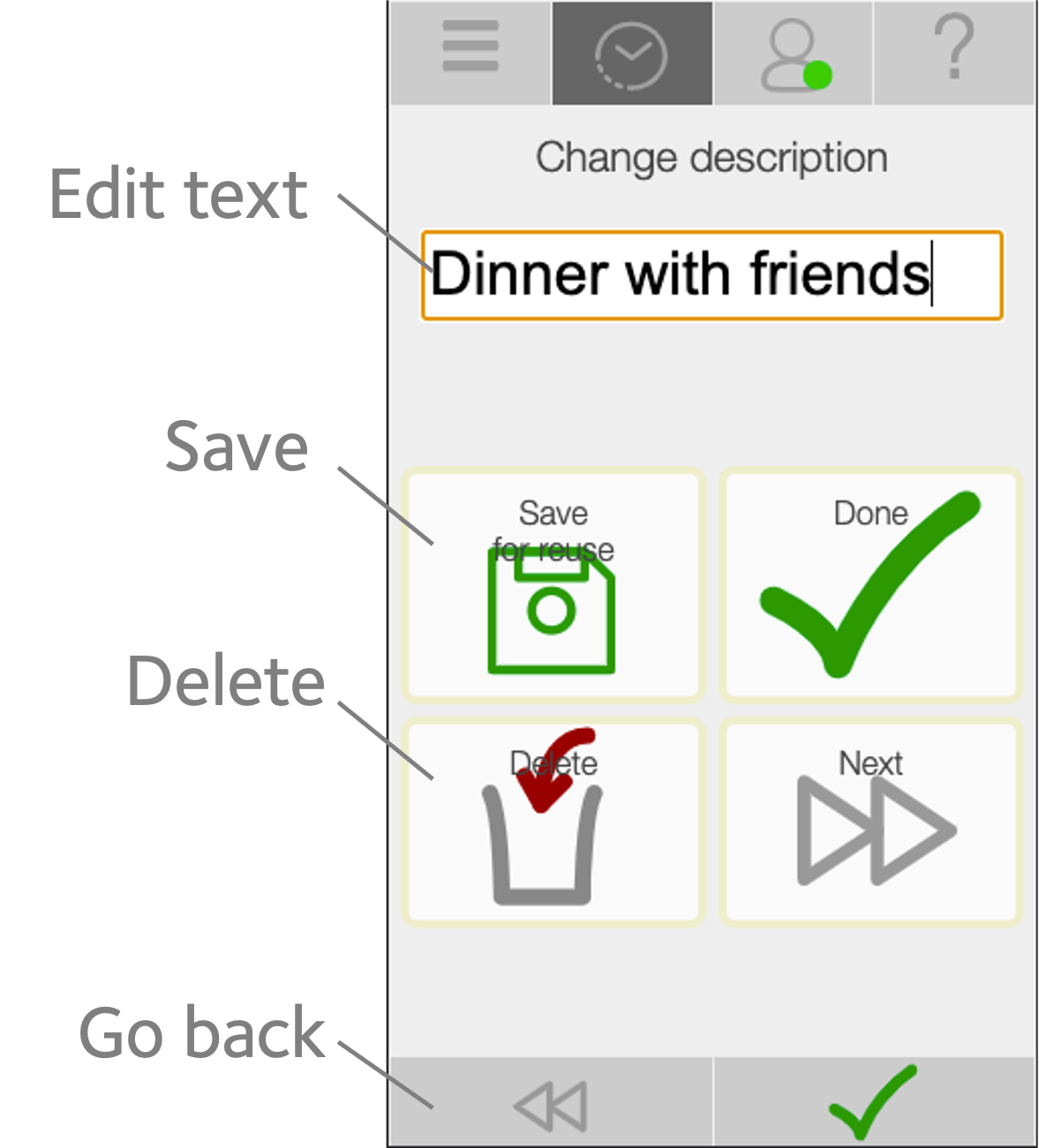Go back with the rewind arrows
The width and height of the screenshot is (1039, 1148).
(551, 1104)
